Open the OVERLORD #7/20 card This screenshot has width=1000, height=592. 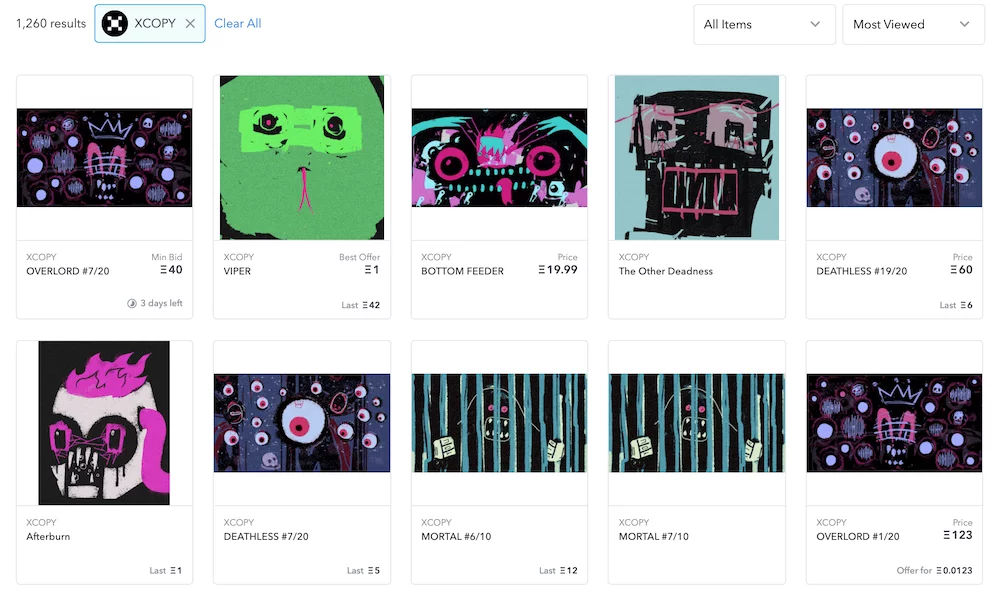pyautogui.click(x=104, y=158)
